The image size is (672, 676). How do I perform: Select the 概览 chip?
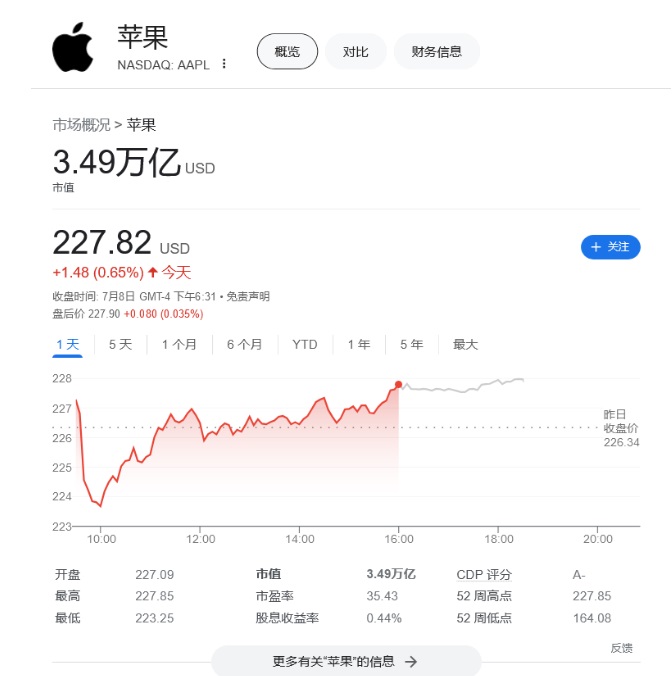tap(287, 51)
